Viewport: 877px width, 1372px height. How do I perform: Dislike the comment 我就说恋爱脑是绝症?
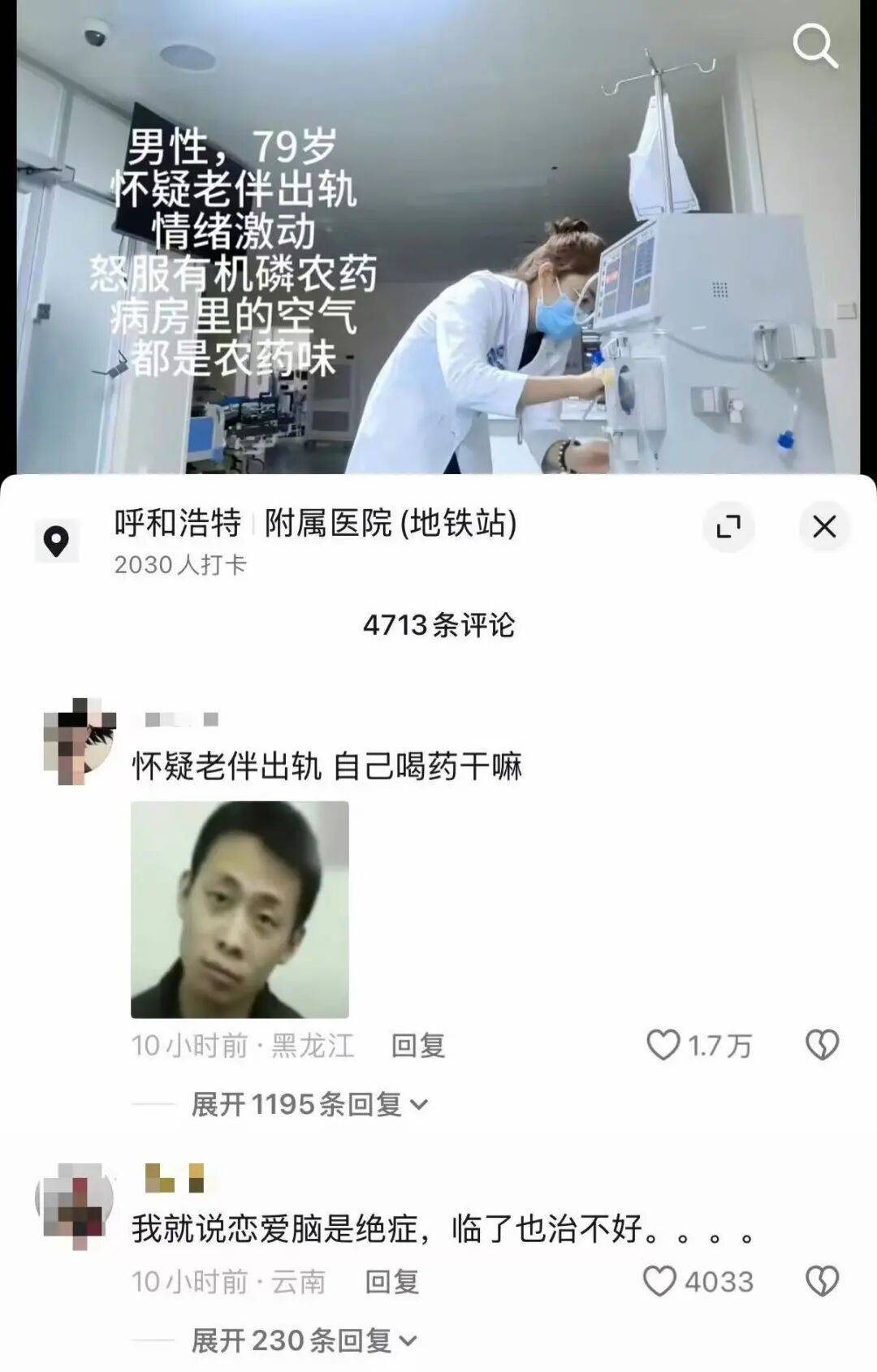(x=822, y=1281)
